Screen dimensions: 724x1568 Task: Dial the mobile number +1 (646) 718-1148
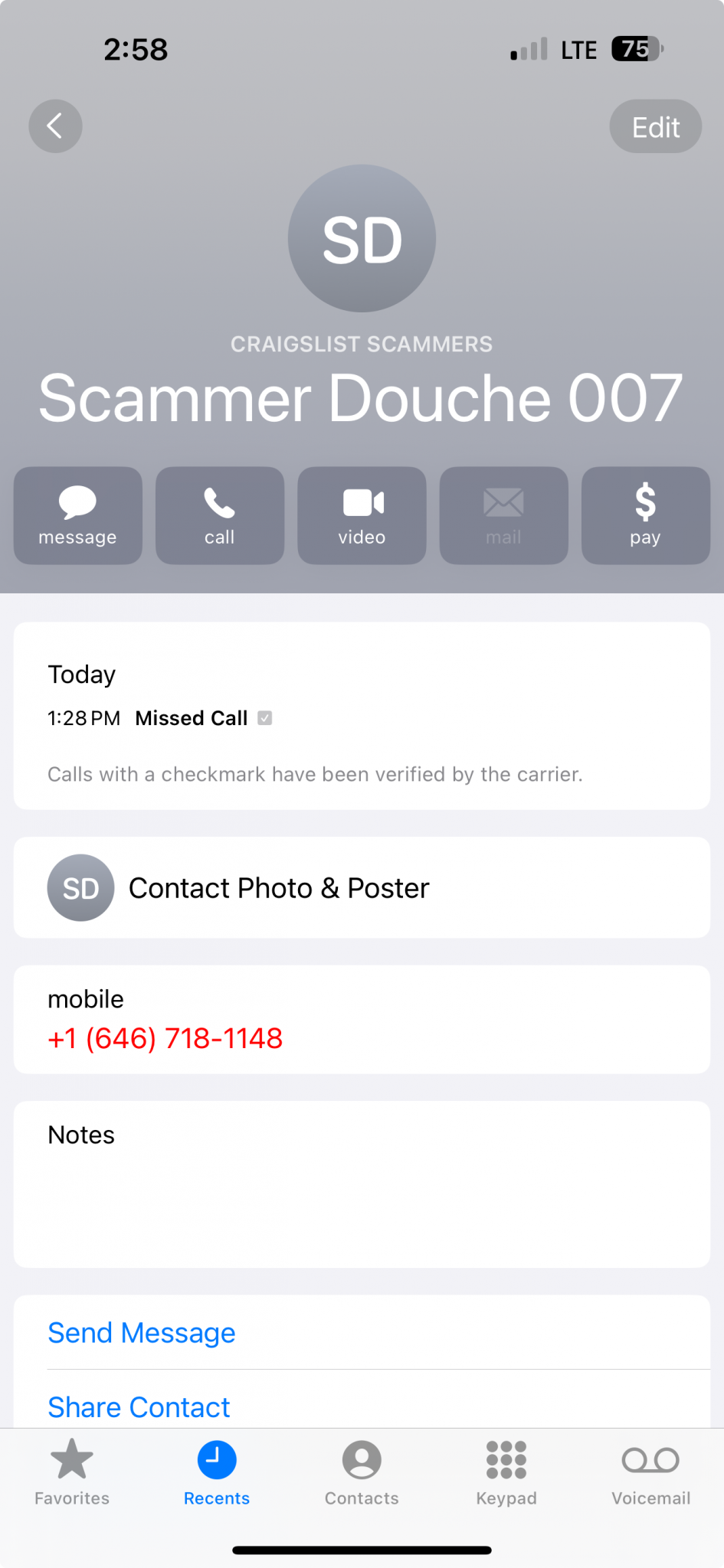[x=165, y=1038]
